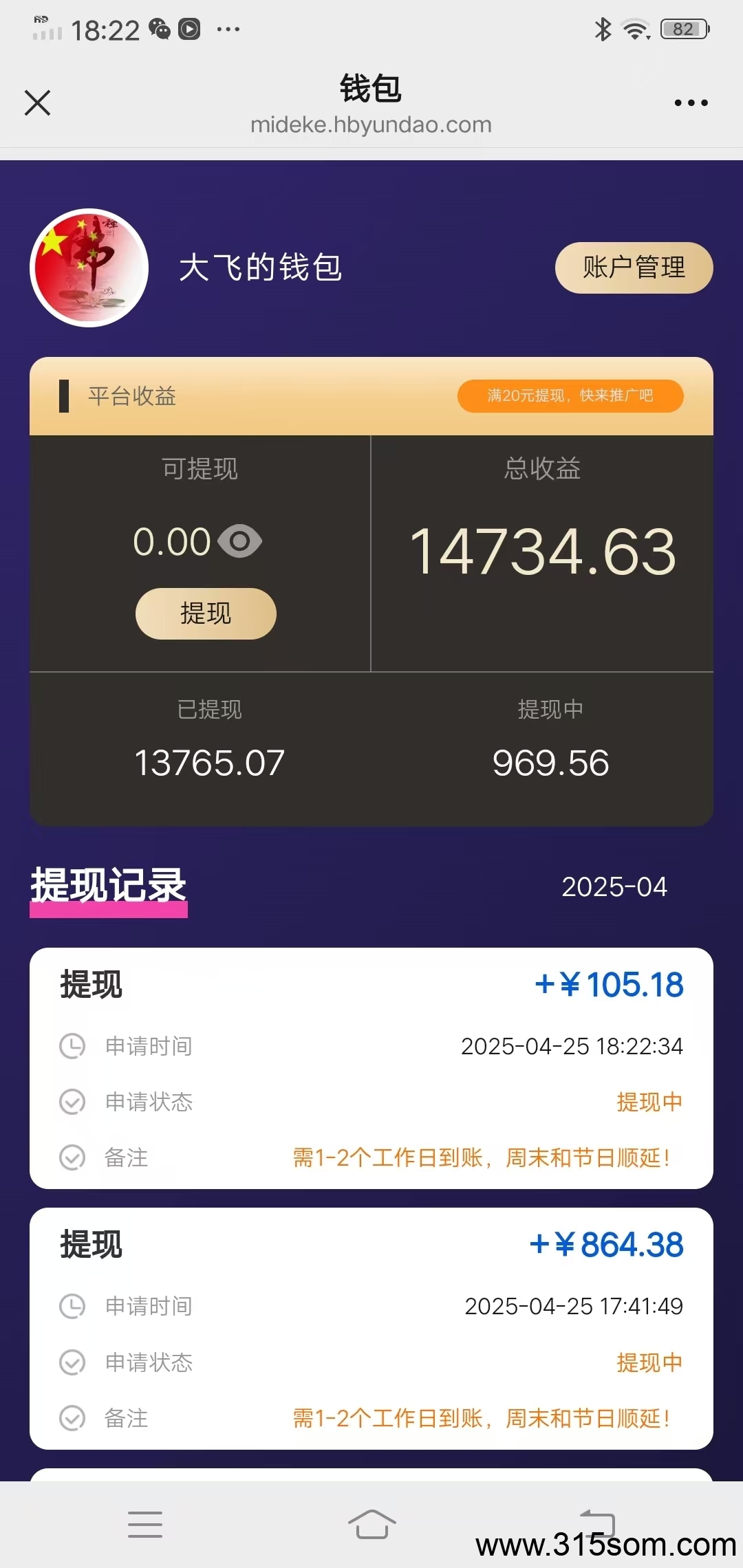
Task: Toggle the withdrawable balance visibility eye
Action: pos(239,541)
